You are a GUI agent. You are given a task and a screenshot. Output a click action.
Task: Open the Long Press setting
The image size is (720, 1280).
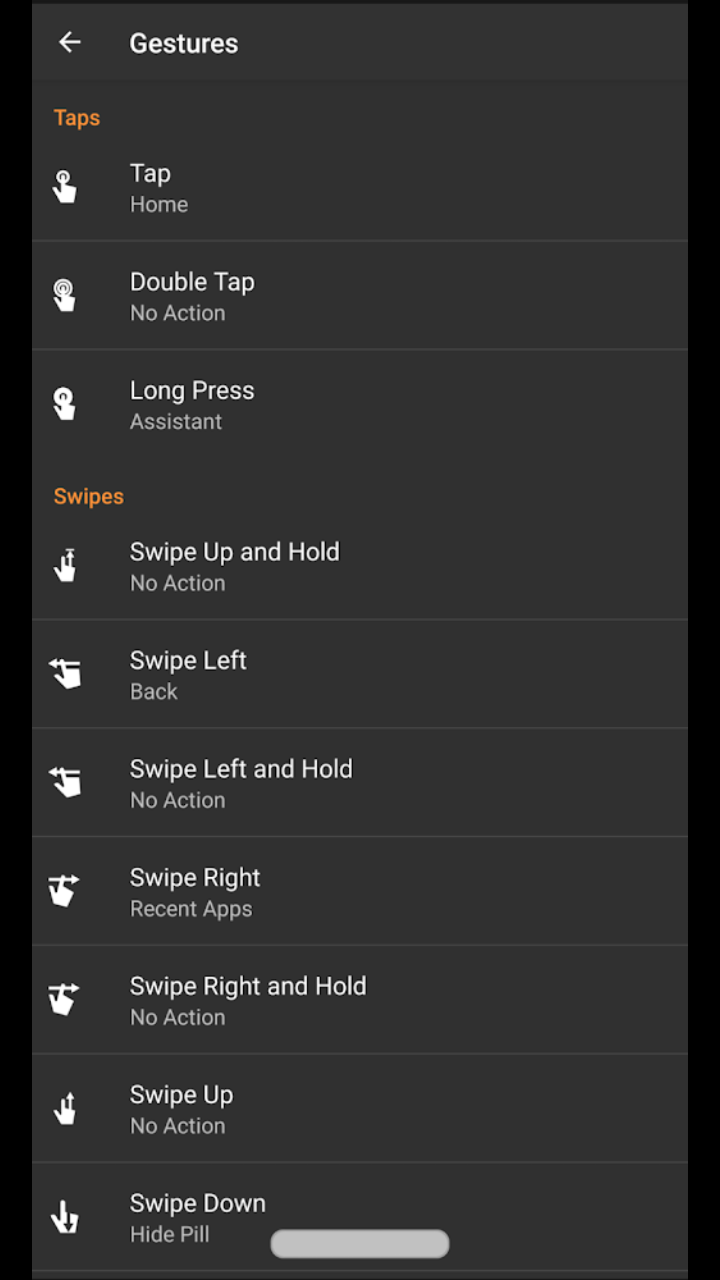point(360,404)
